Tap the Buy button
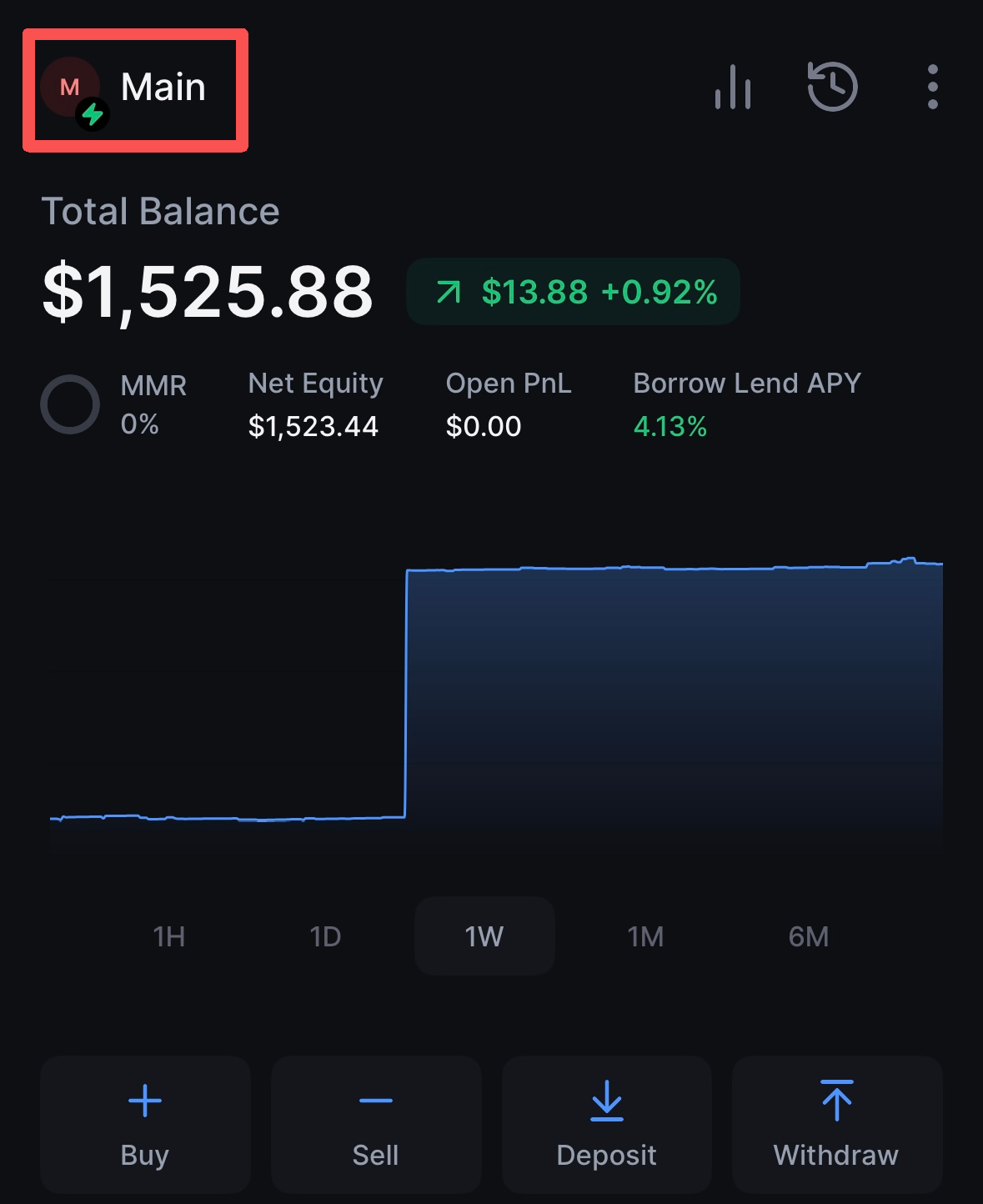The width and height of the screenshot is (983, 1204). (145, 1124)
